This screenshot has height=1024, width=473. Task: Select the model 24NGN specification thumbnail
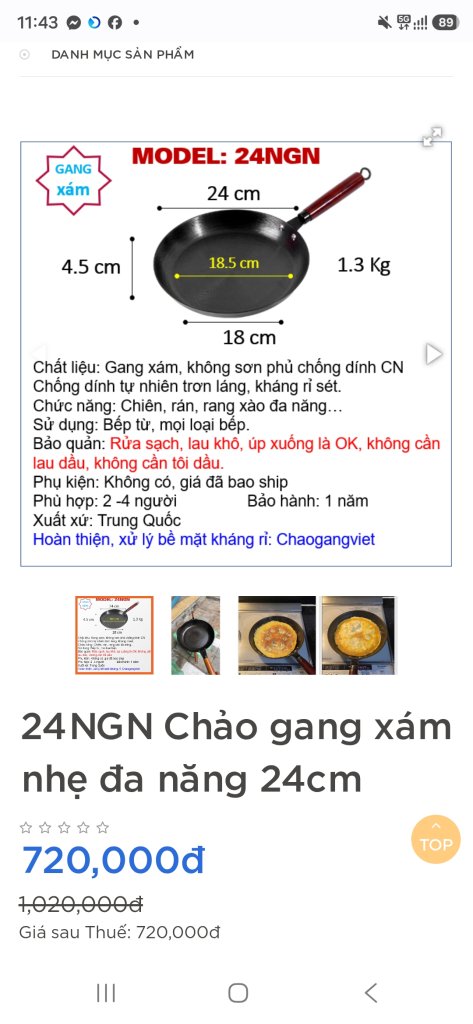[x=114, y=635]
